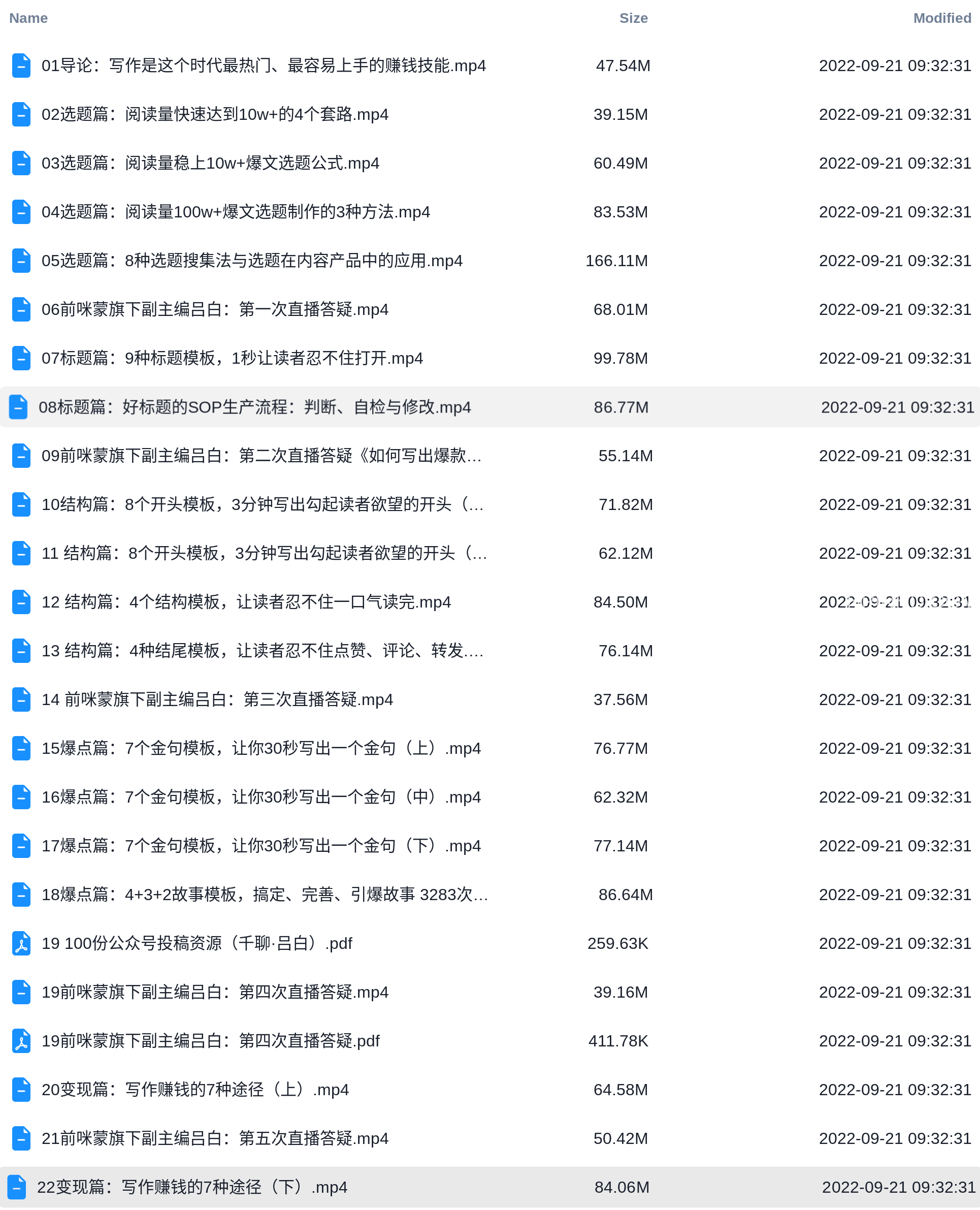The image size is (980, 1210).
Task: Open 19 100份公众号投稿资源 PDF
Action: 197,943
